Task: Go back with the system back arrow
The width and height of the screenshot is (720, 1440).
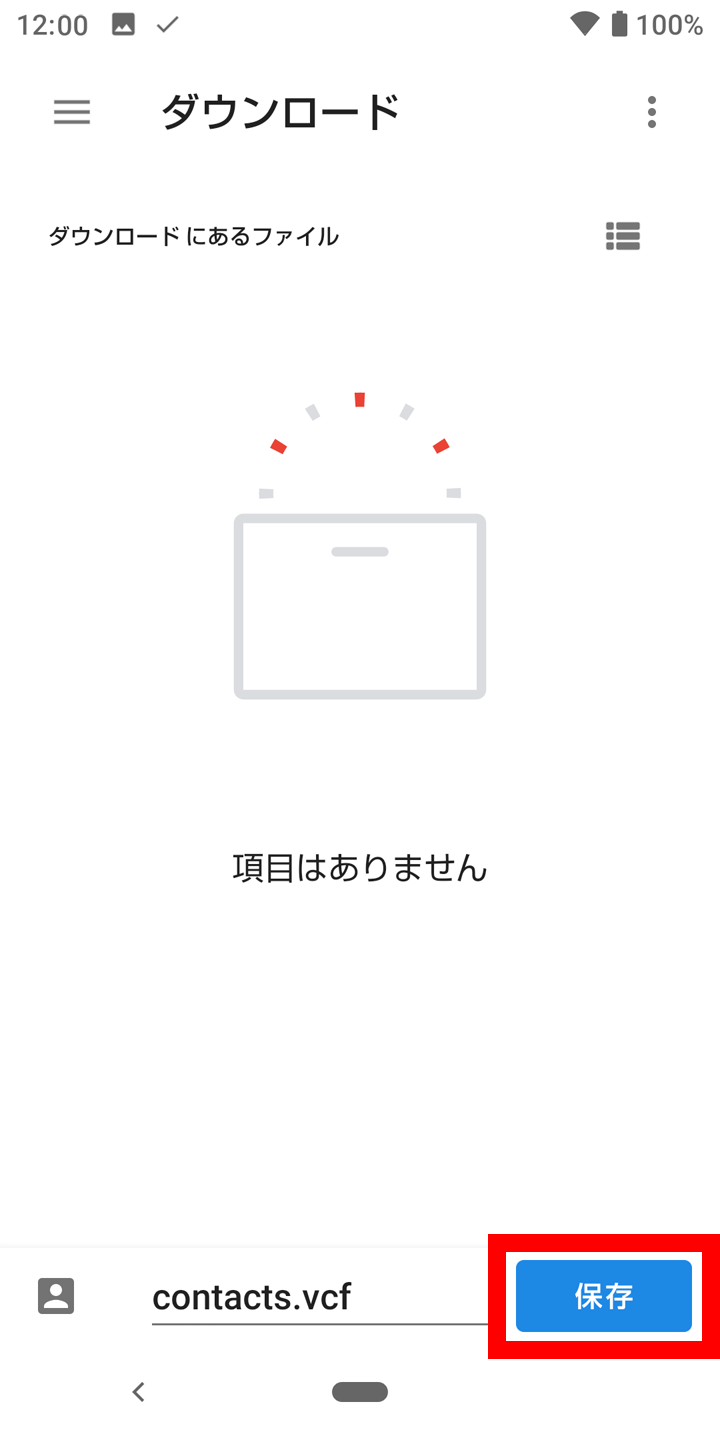Action: (x=139, y=1391)
